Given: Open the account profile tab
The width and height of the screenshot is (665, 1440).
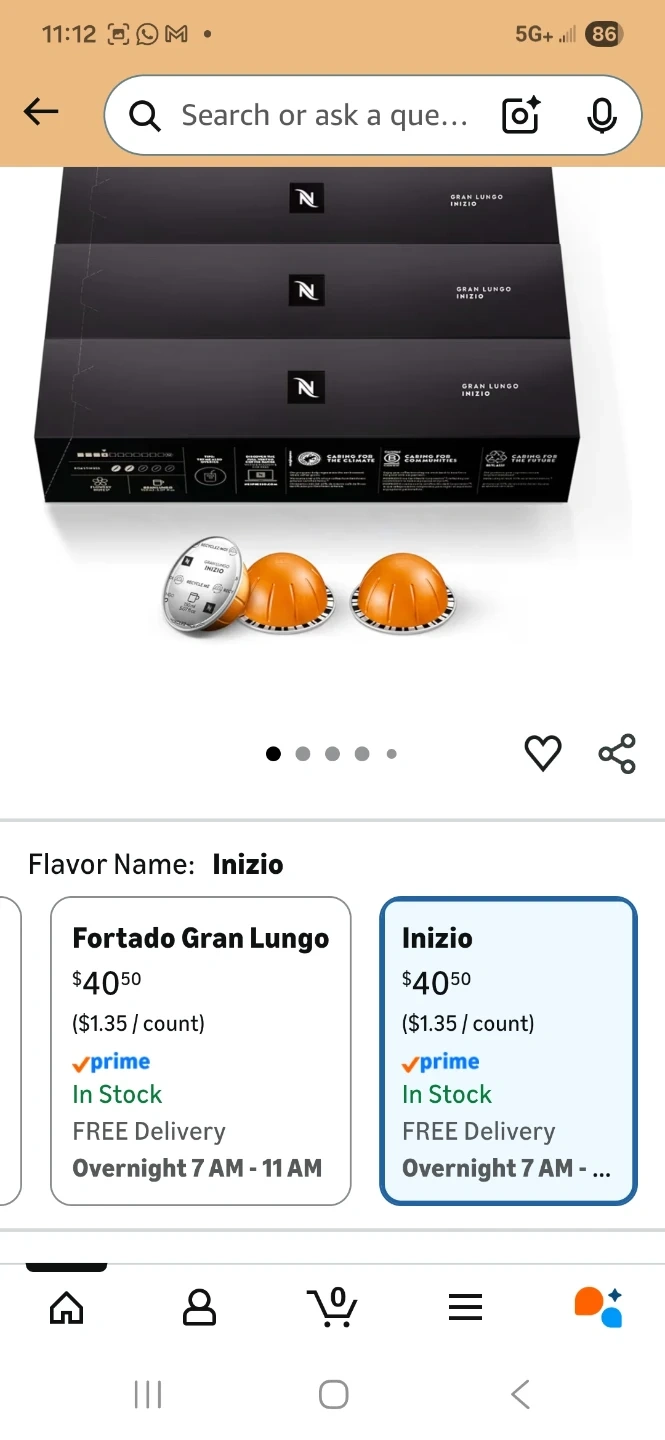Looking at the screenshot, I should (199, 1307).
